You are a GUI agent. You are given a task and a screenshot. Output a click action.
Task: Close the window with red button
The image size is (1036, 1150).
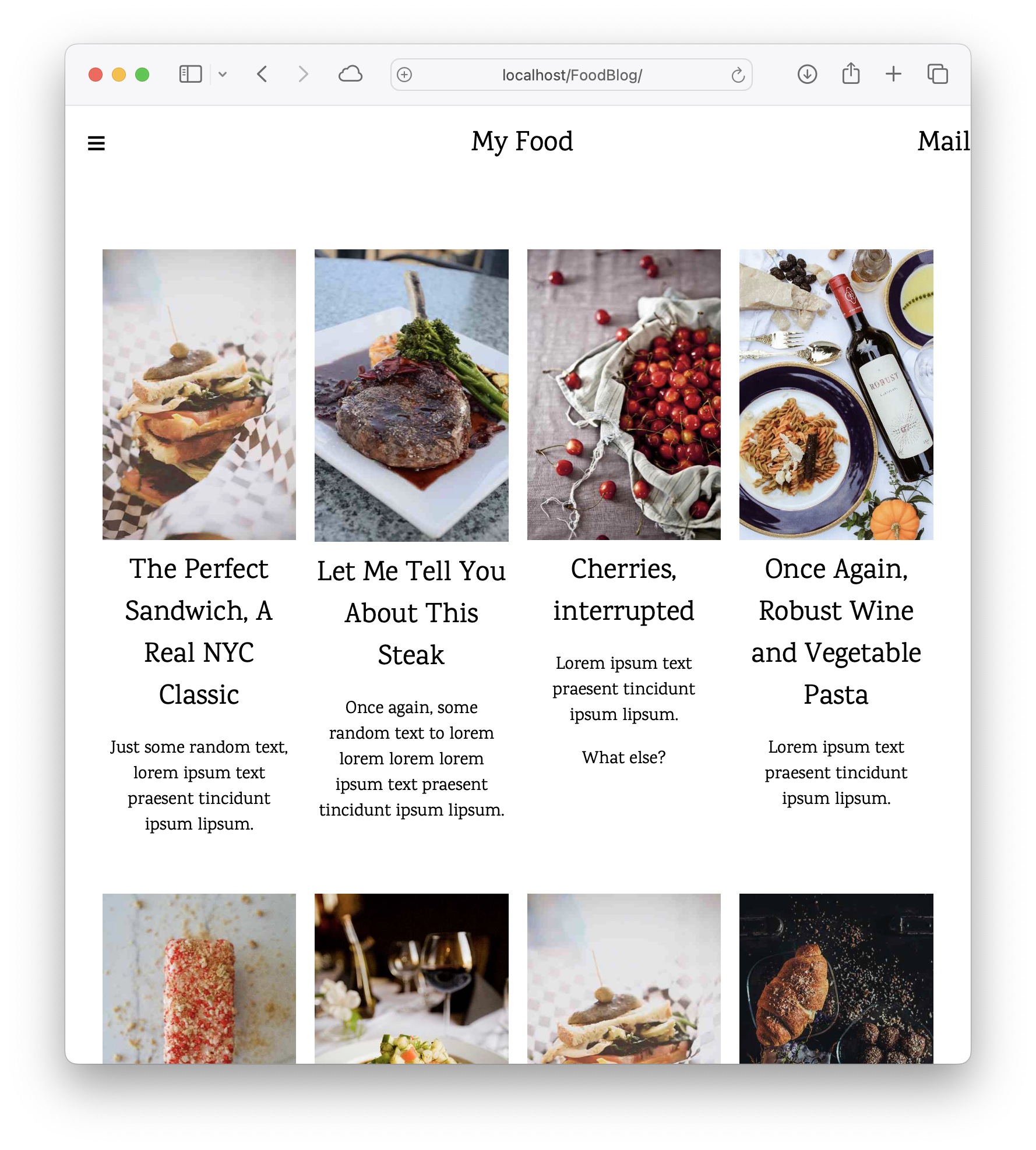click(96, 75)
